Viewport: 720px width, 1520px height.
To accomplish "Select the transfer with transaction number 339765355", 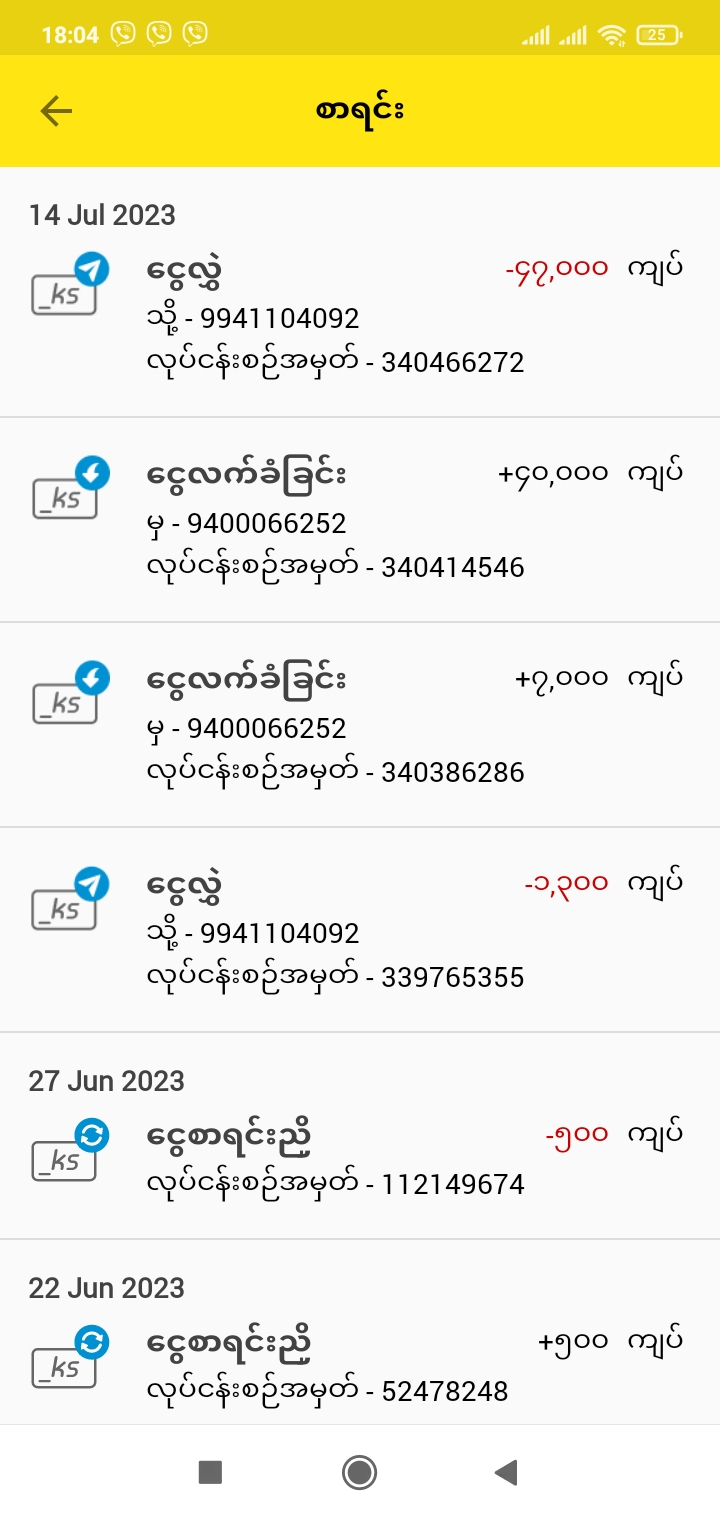I will 360,931.
